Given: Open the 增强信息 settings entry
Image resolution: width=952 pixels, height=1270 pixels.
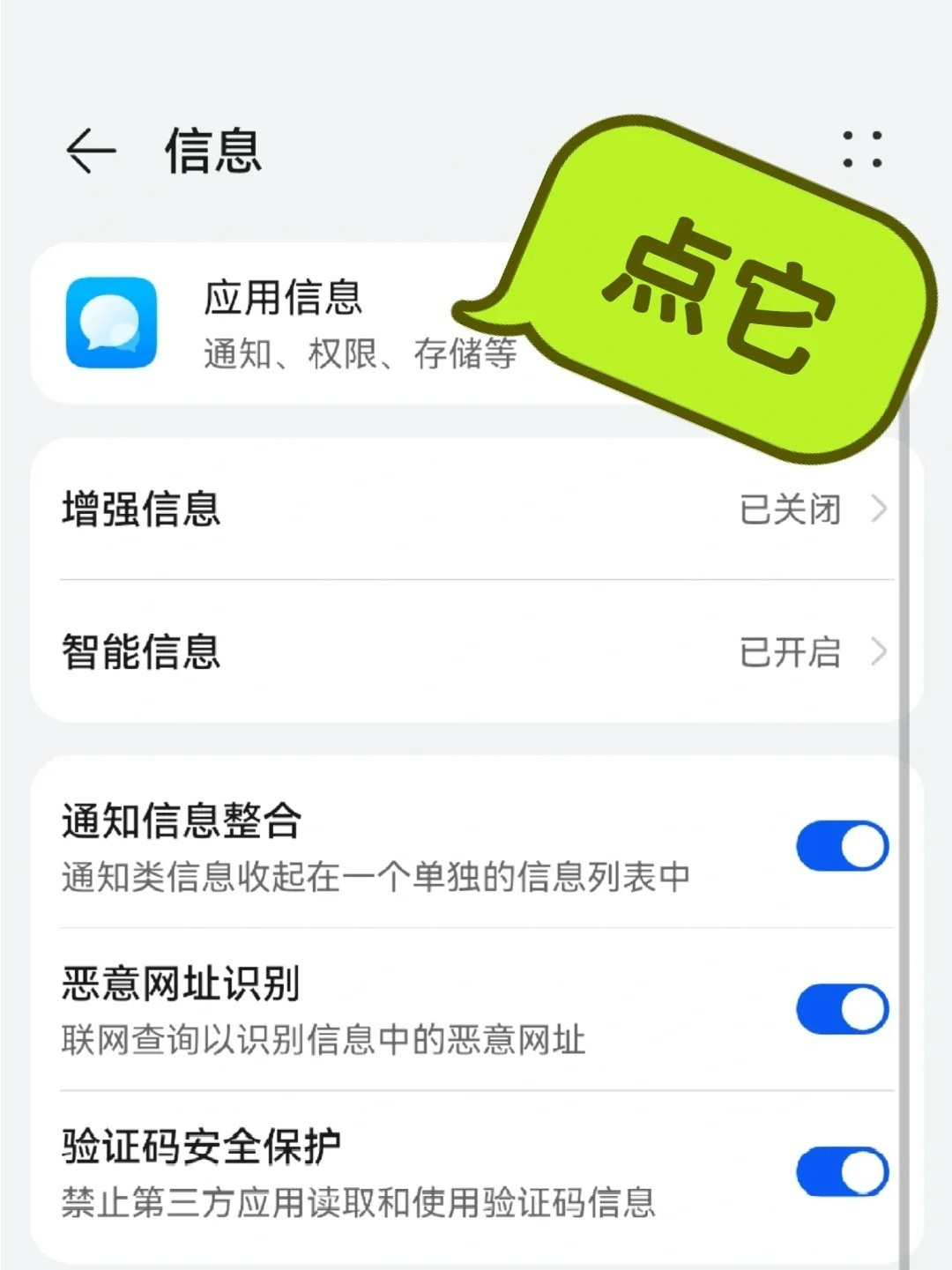Looking at the screenshot, I should click(141, 509).
